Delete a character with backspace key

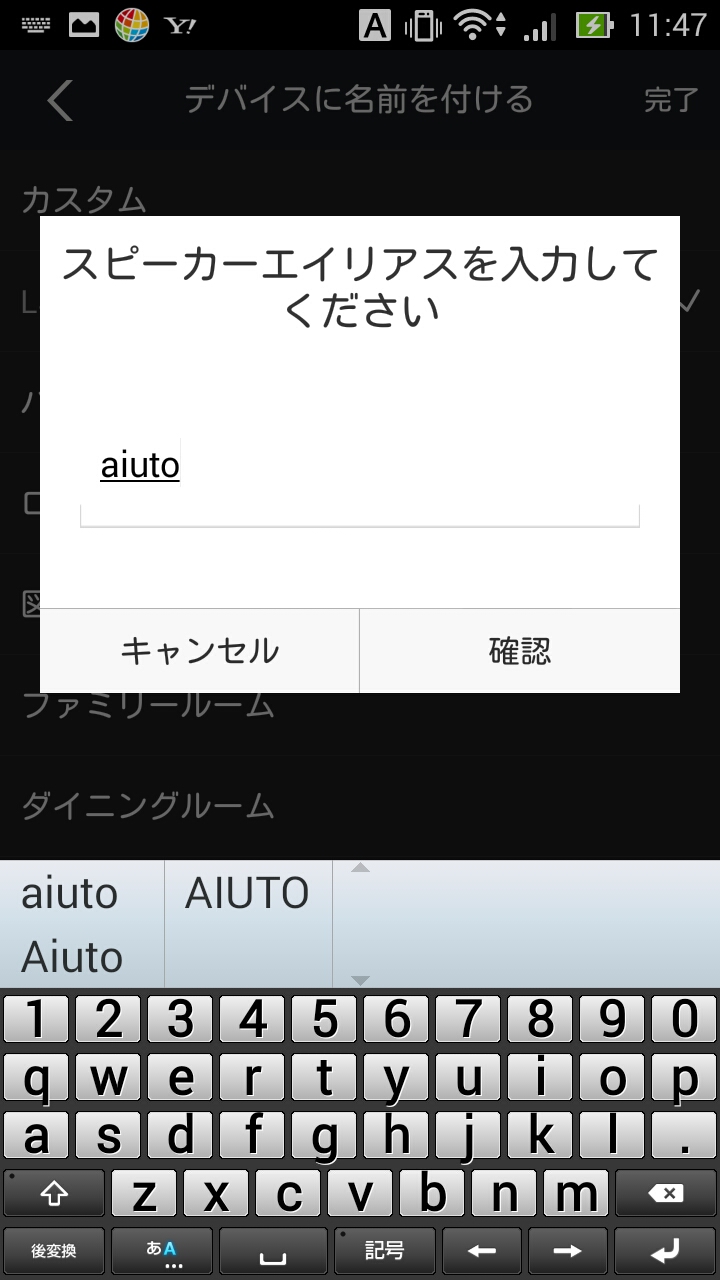[665, 1193]
